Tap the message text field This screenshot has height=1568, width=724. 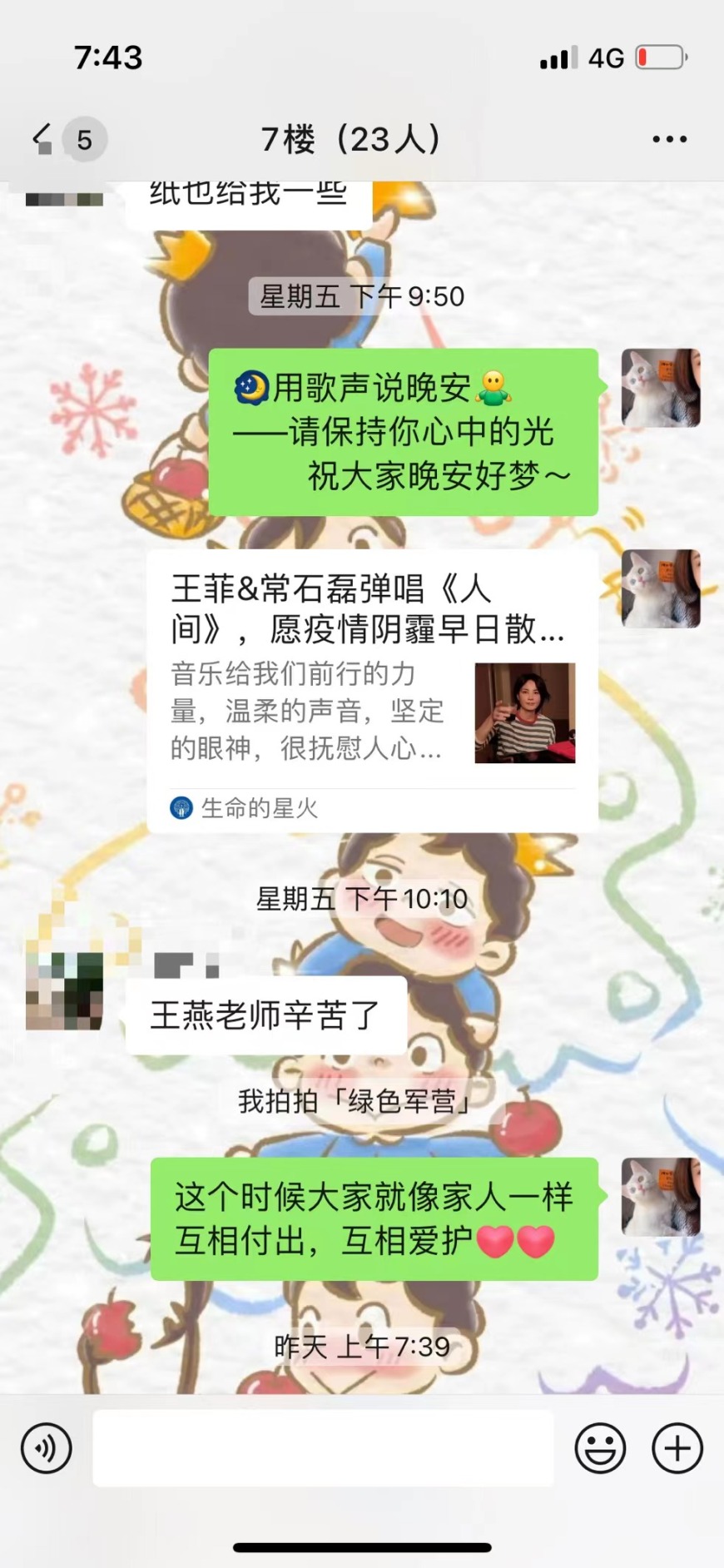click(x=323, y=1448)
